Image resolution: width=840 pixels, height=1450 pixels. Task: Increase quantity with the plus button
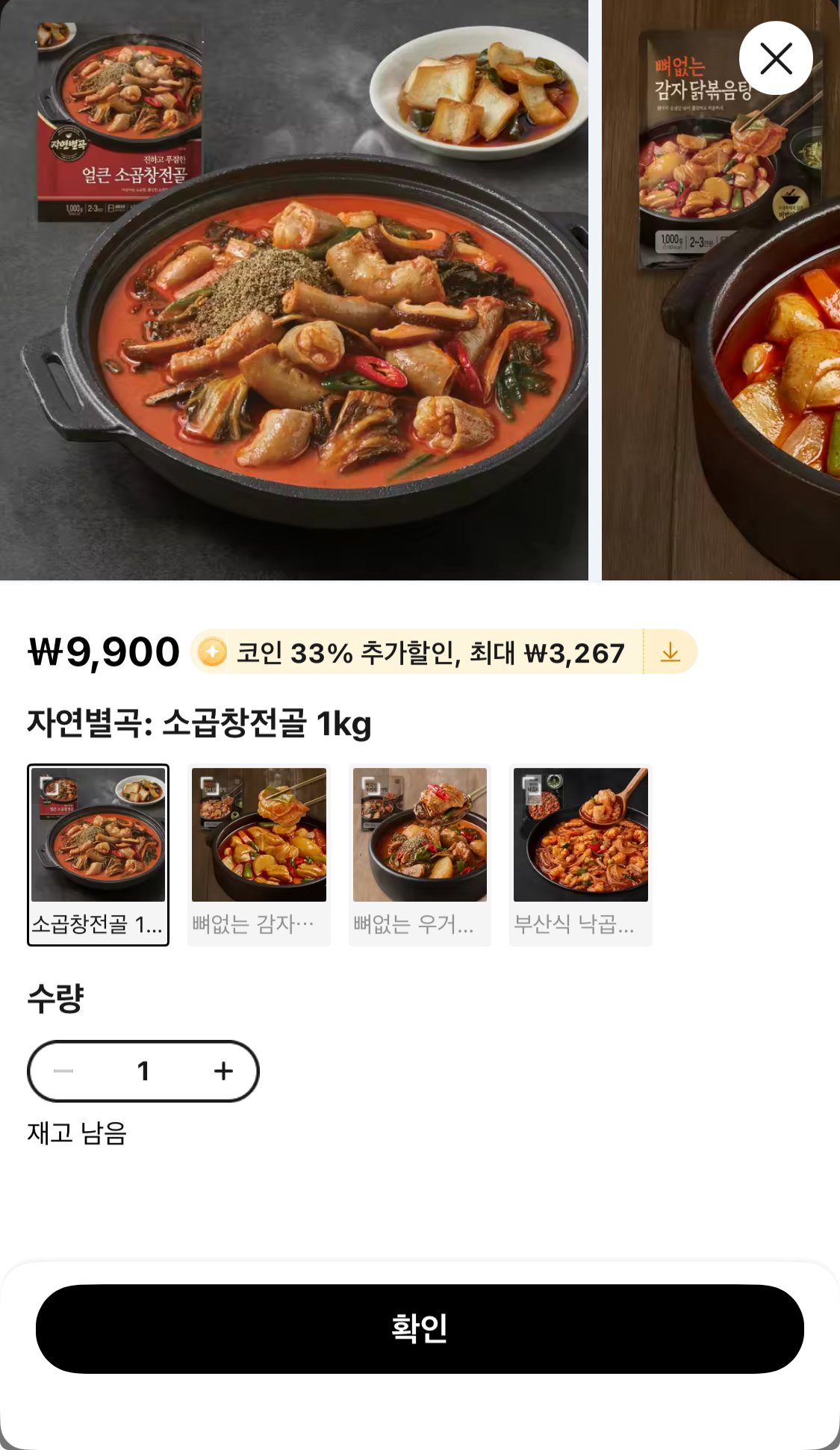pyautogui.click(x=223, y=1071)
